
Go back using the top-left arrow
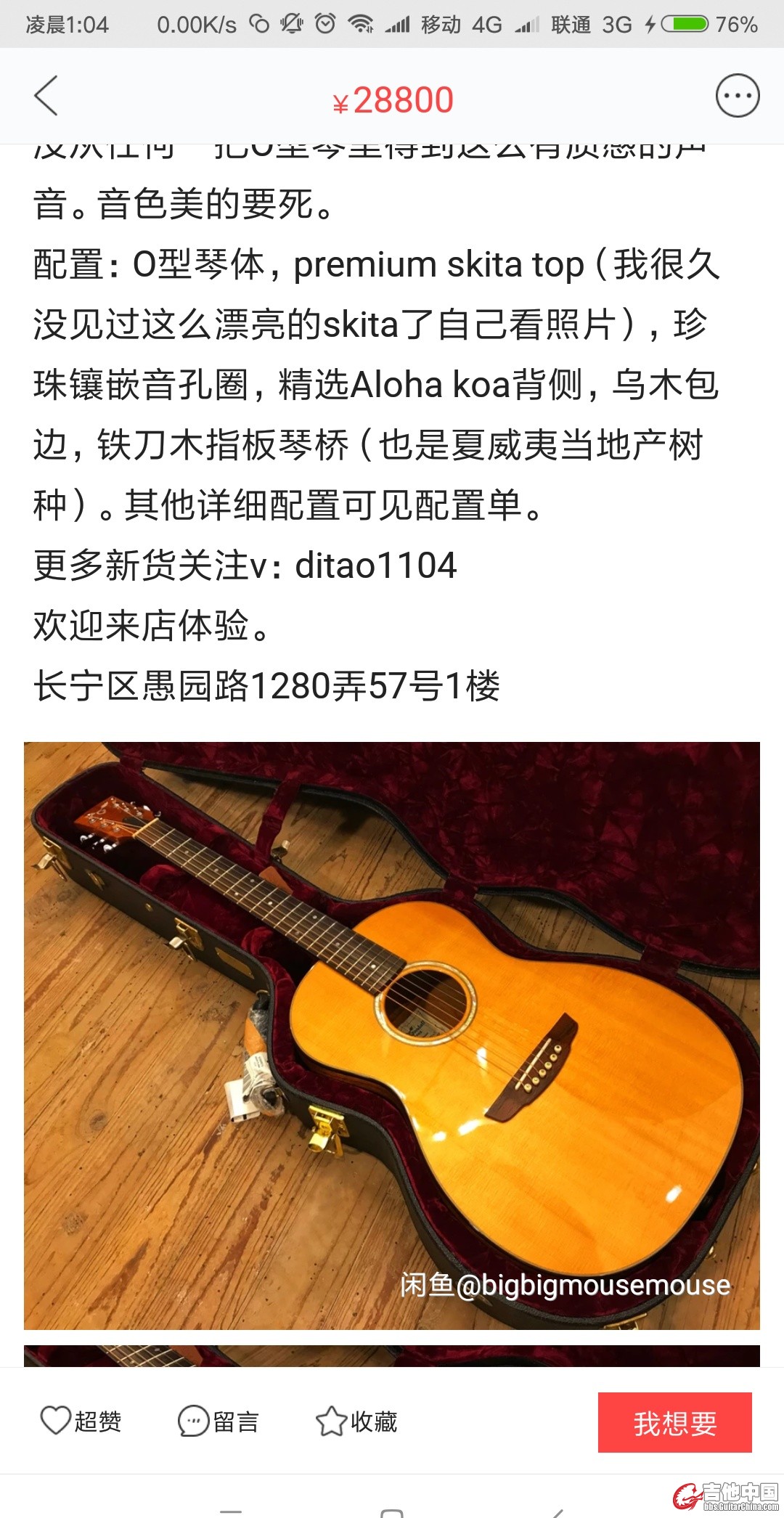(x=46, y=97)
